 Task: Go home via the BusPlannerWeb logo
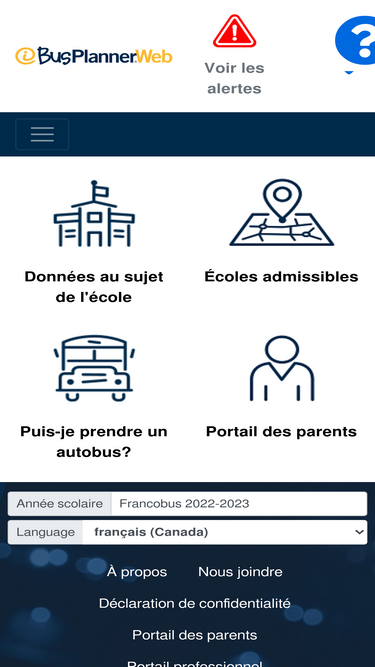tap(94, 56)
